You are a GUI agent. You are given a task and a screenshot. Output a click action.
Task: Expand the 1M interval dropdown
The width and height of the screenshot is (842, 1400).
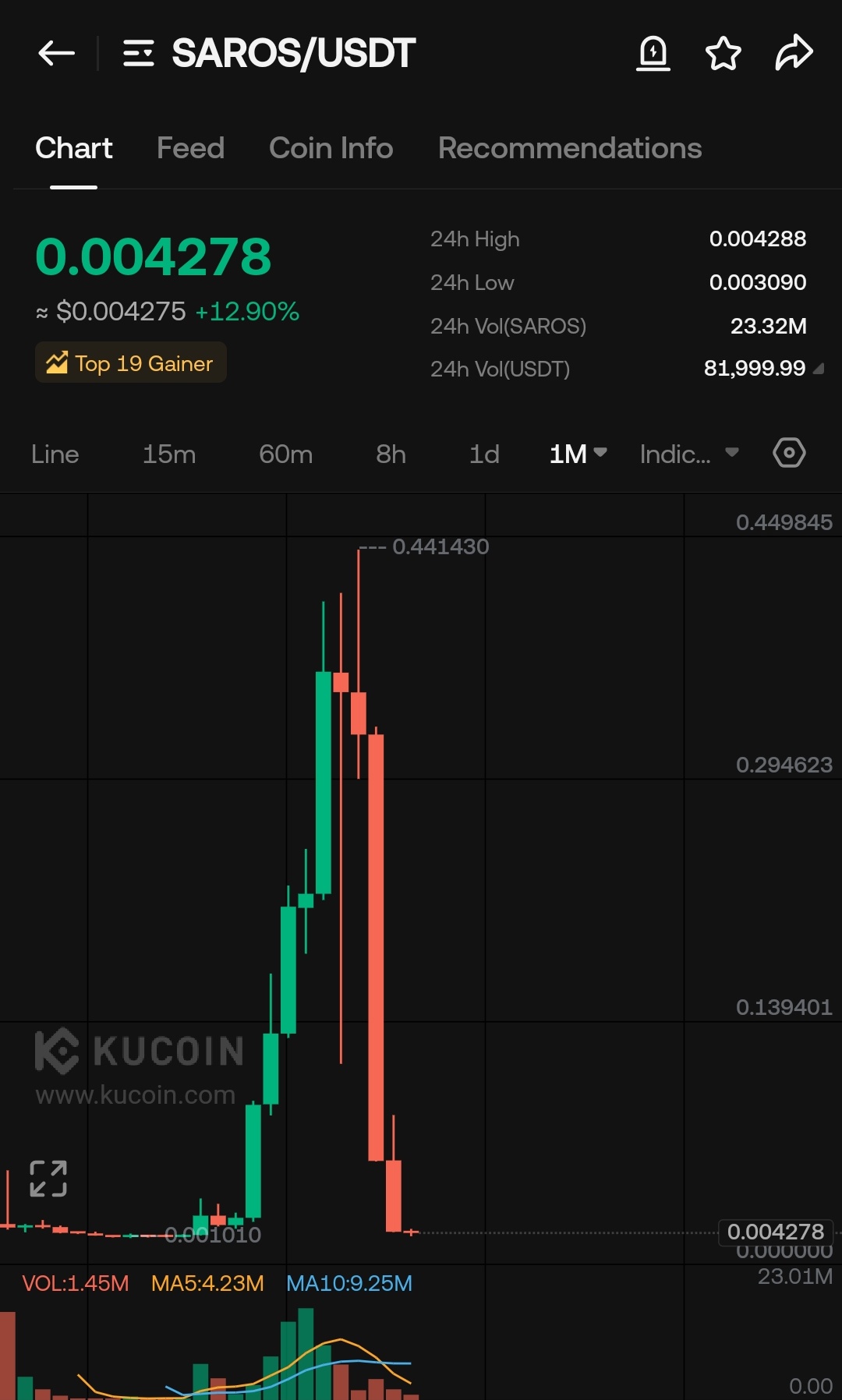(x=578, y=454)
